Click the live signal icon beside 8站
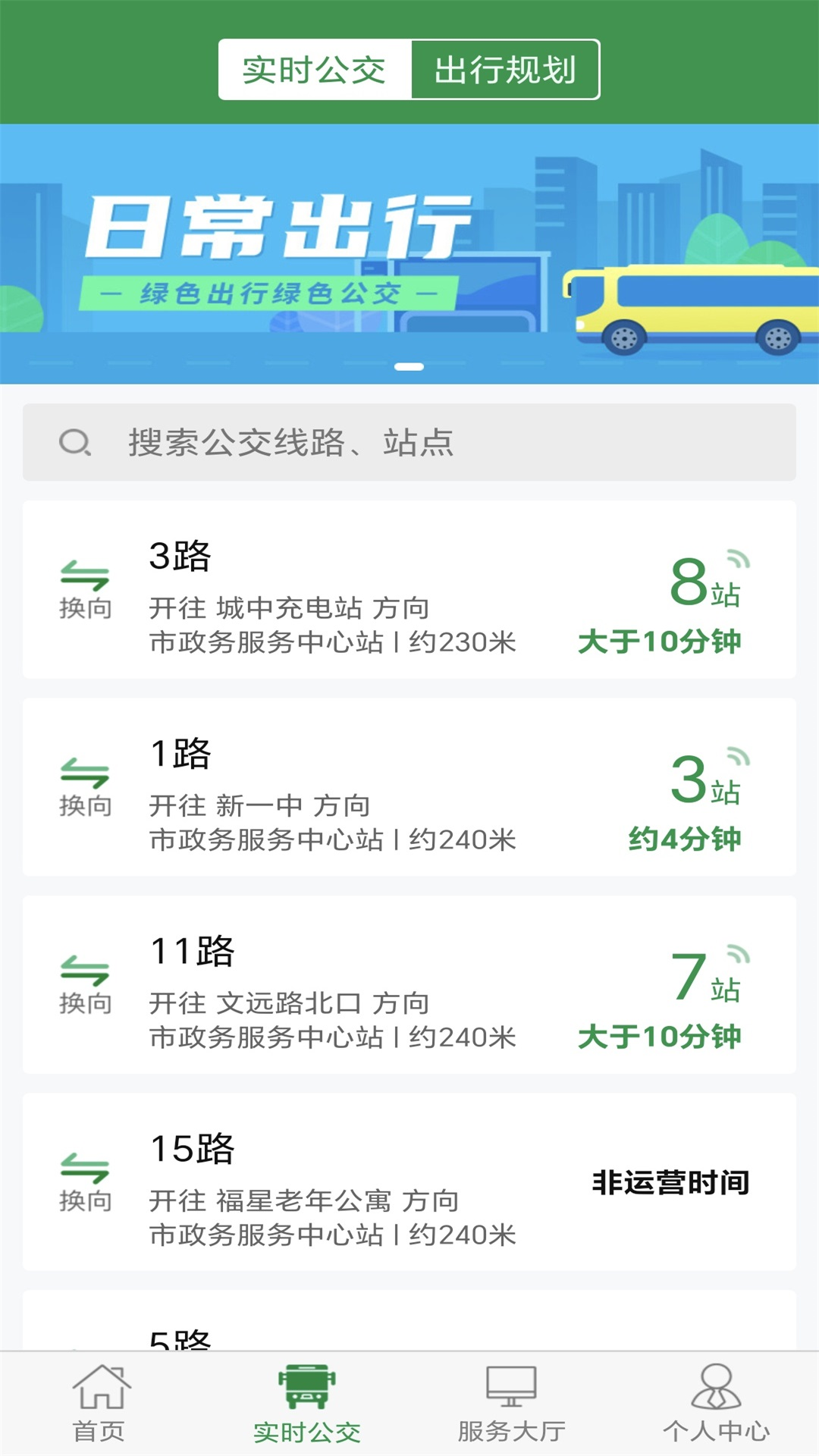This screenshot has width=819, height=1456. coord(737,557)
